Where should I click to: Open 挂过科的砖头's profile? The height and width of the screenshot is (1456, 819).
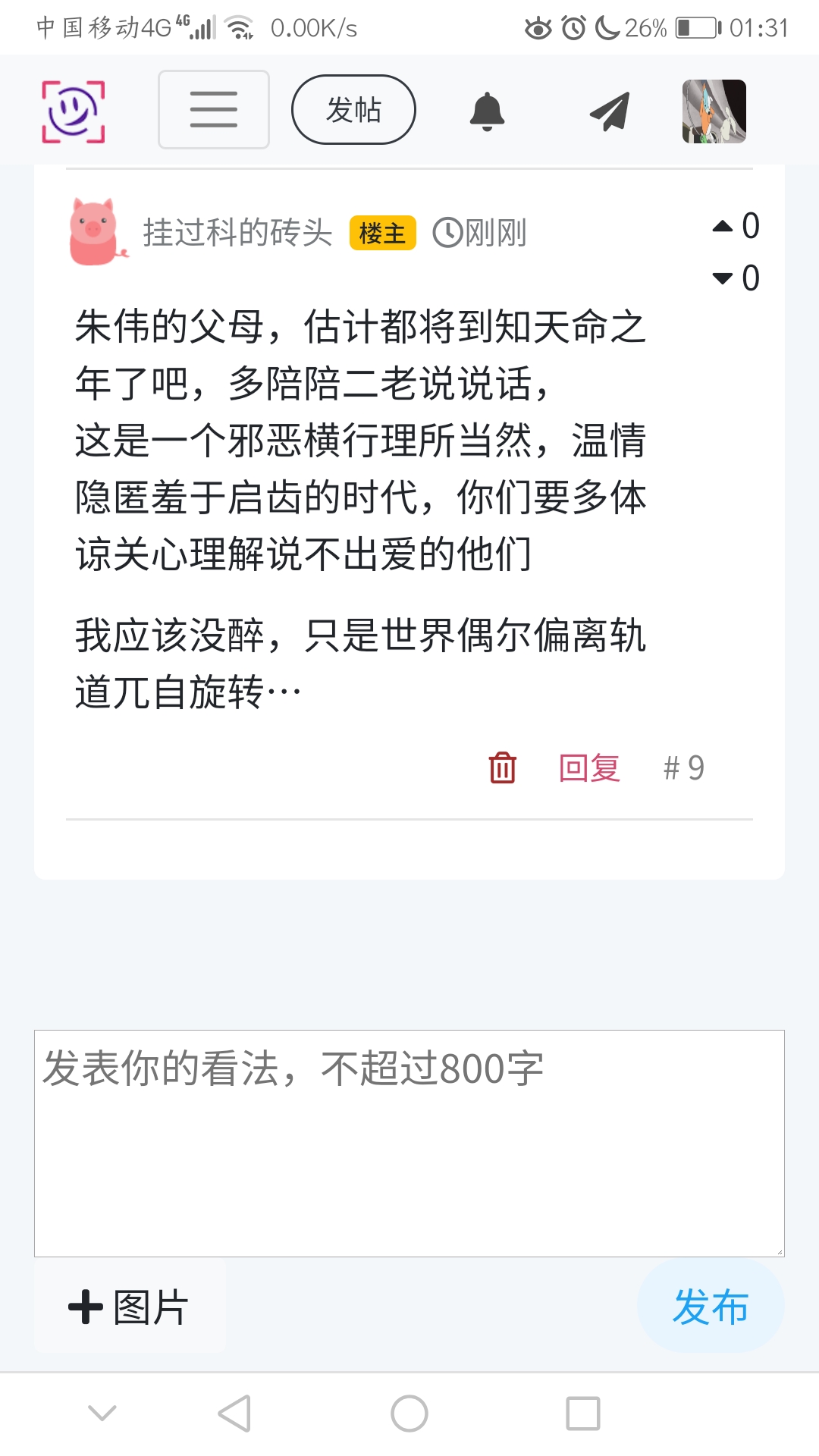coord(237,232)
